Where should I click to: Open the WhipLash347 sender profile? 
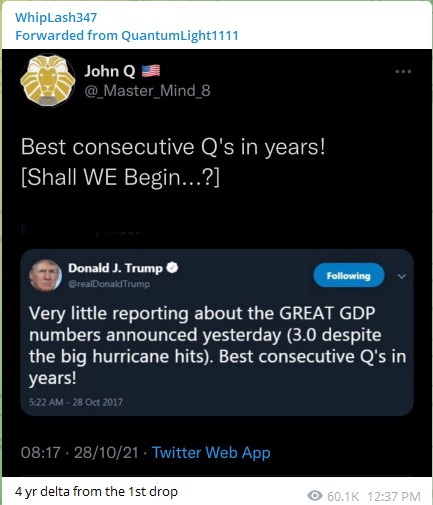click(x=56, y=17)
